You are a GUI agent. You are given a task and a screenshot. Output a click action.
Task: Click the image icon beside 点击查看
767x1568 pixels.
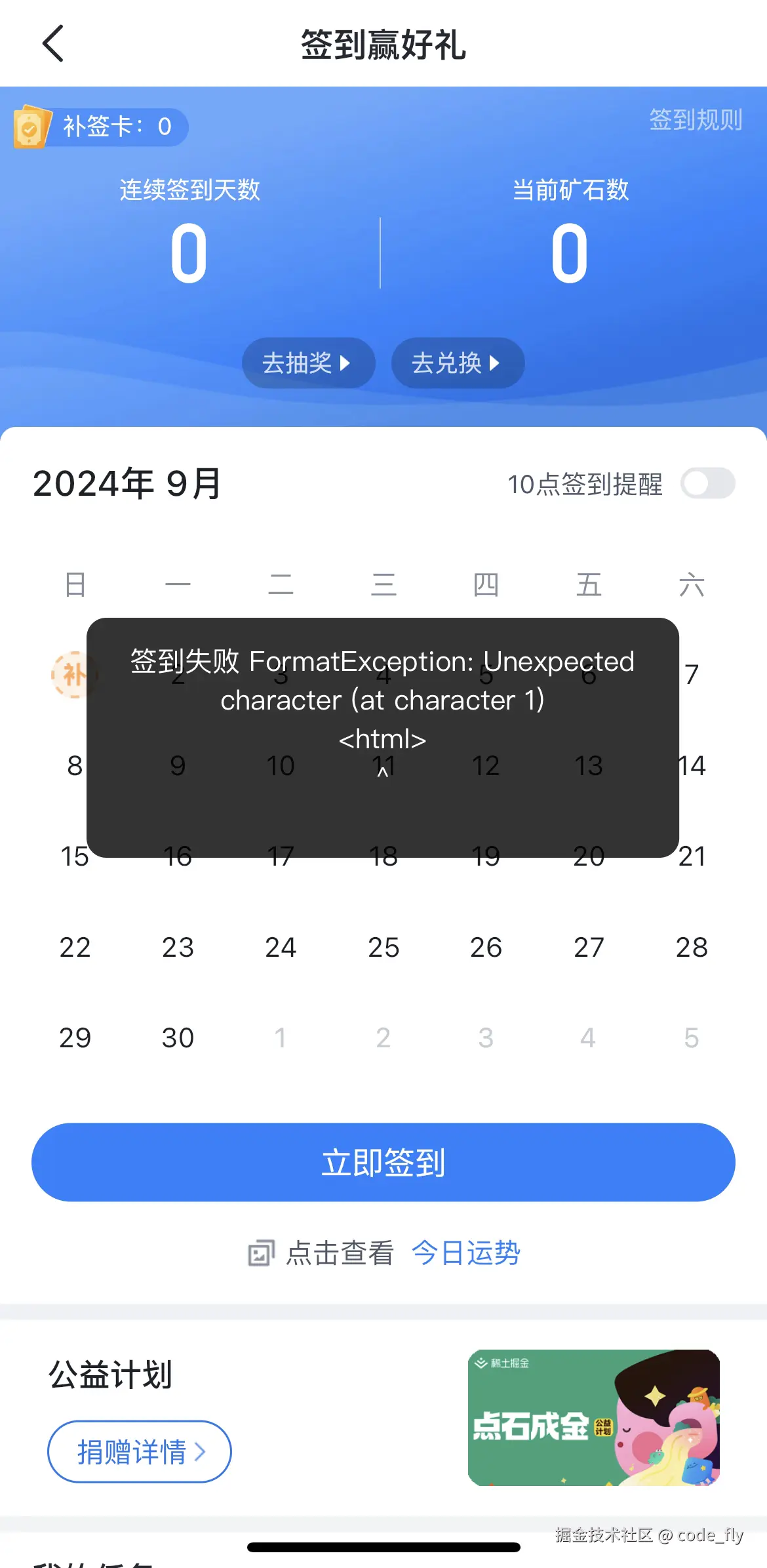(x=261, y=1253)
